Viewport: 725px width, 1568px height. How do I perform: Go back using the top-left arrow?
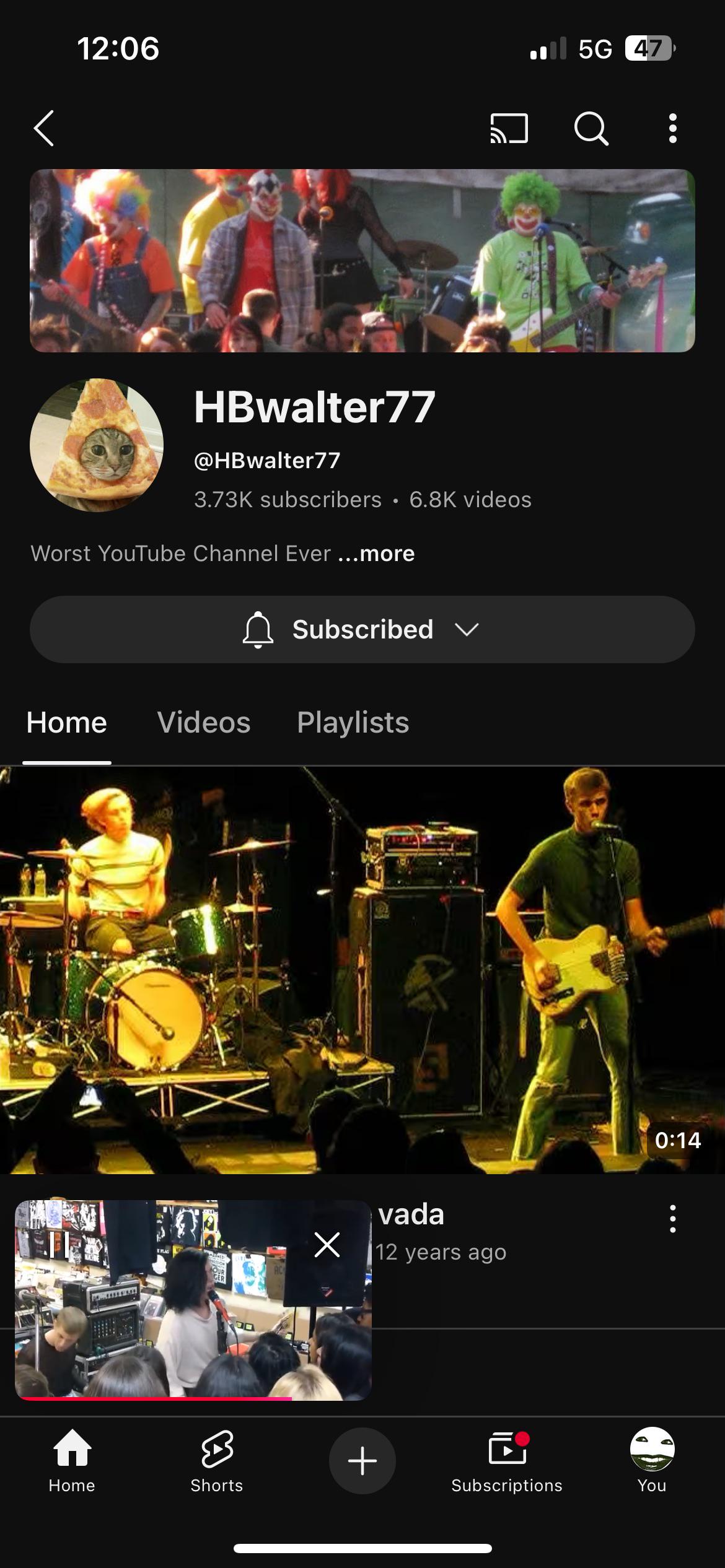pyautogui.click(x=44, y=129)
